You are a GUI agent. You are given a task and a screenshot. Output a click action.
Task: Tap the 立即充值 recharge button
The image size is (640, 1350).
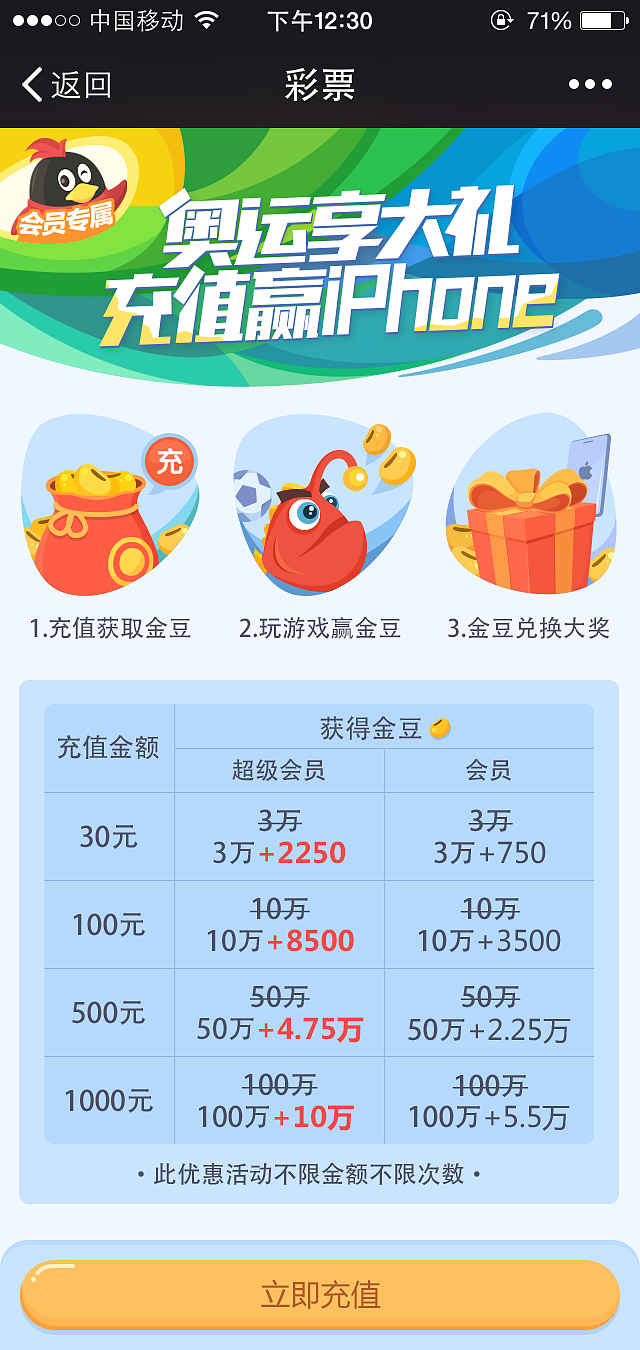click(x=320, y=1294)
